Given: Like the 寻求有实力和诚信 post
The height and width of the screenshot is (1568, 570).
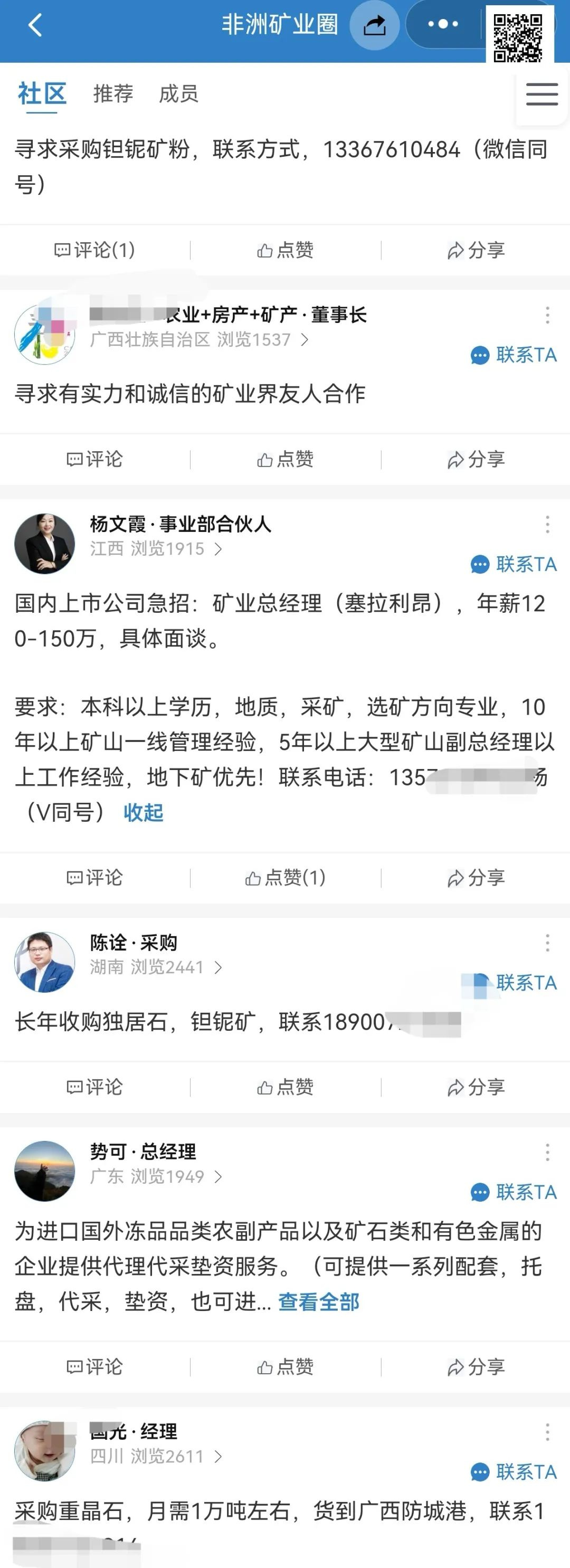Looking at the screenshot, I should point(285,459).
